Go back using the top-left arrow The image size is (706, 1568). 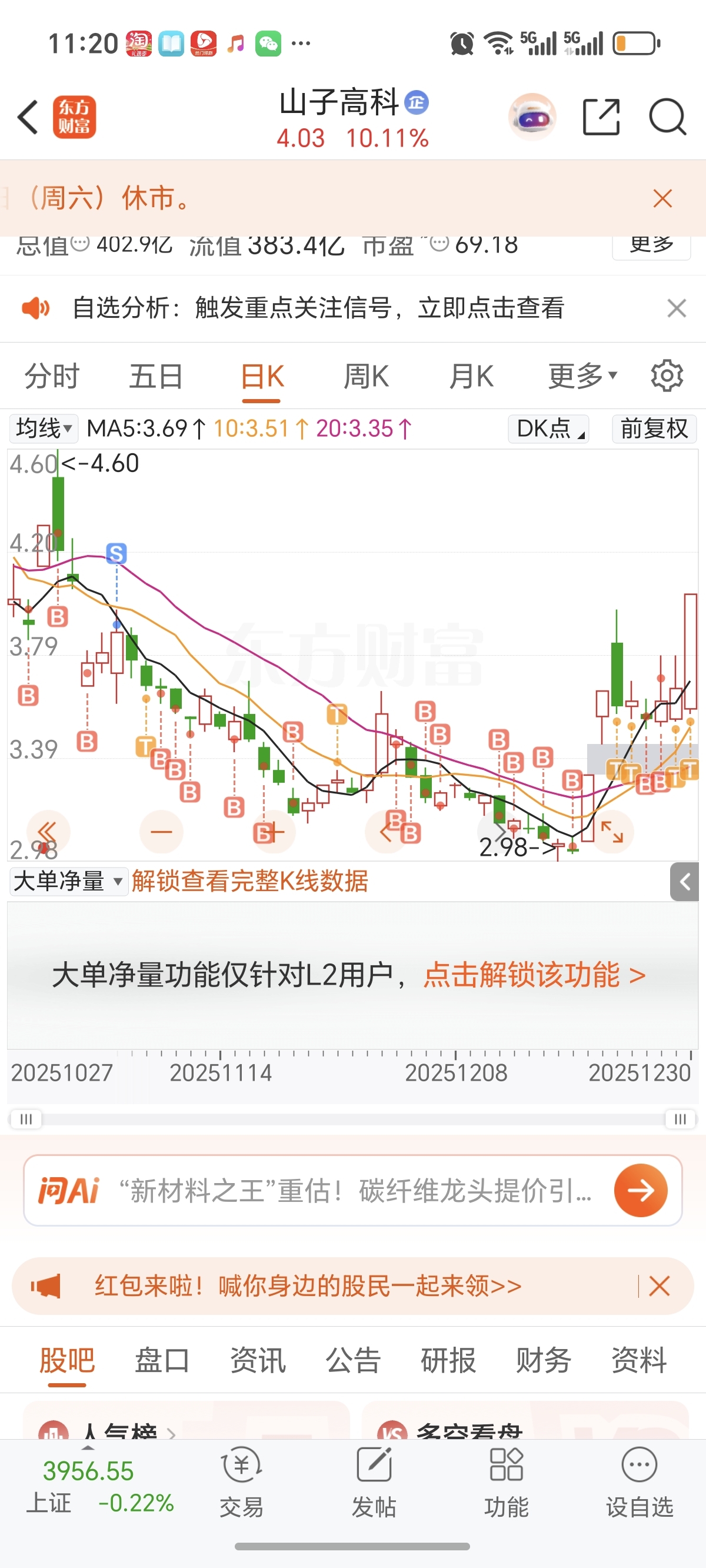click(28, 117)
